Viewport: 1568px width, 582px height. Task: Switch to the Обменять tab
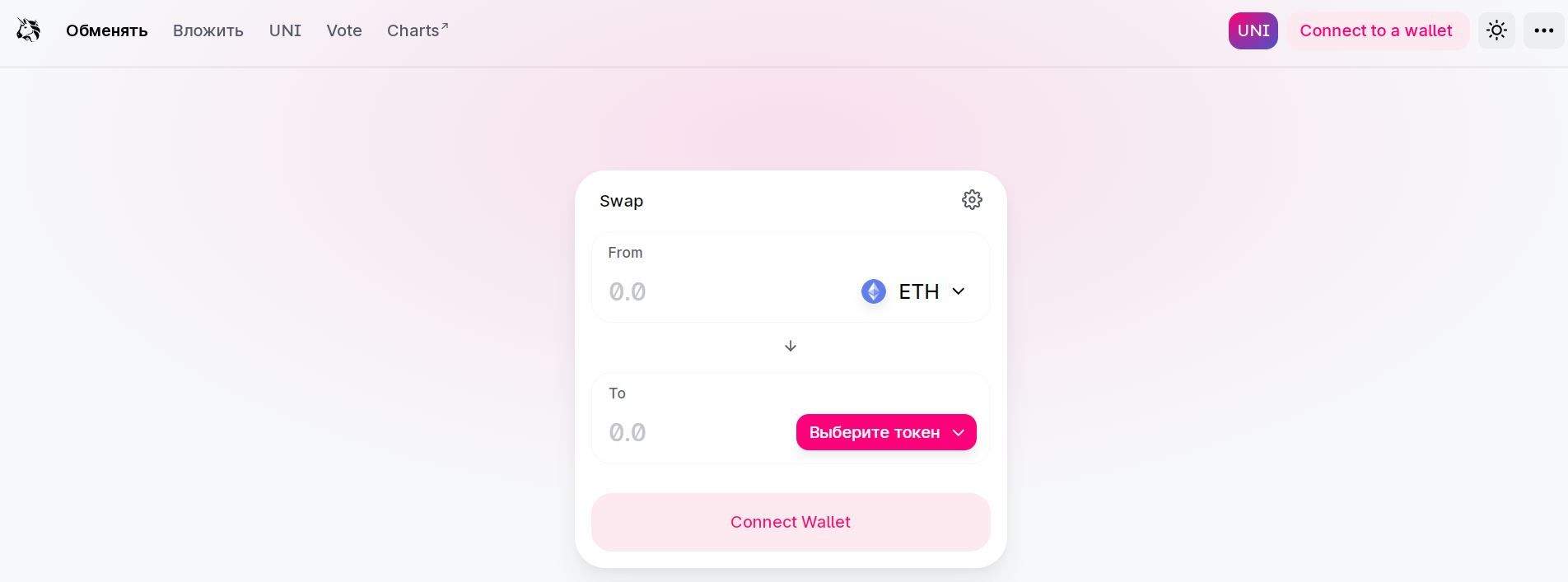tap(106, 30)
